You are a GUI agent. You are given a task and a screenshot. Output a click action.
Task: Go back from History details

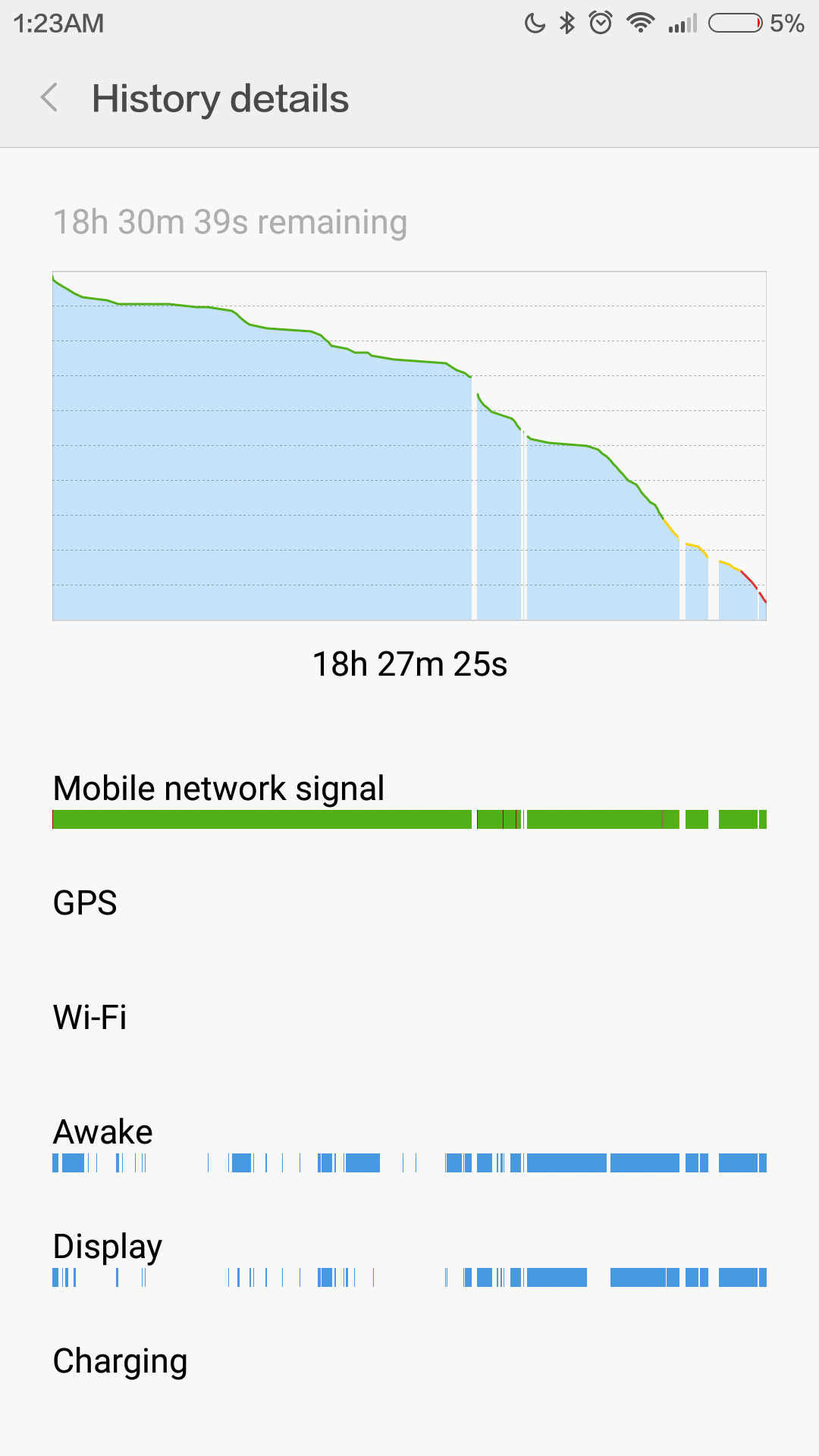[x=49, y=98]
